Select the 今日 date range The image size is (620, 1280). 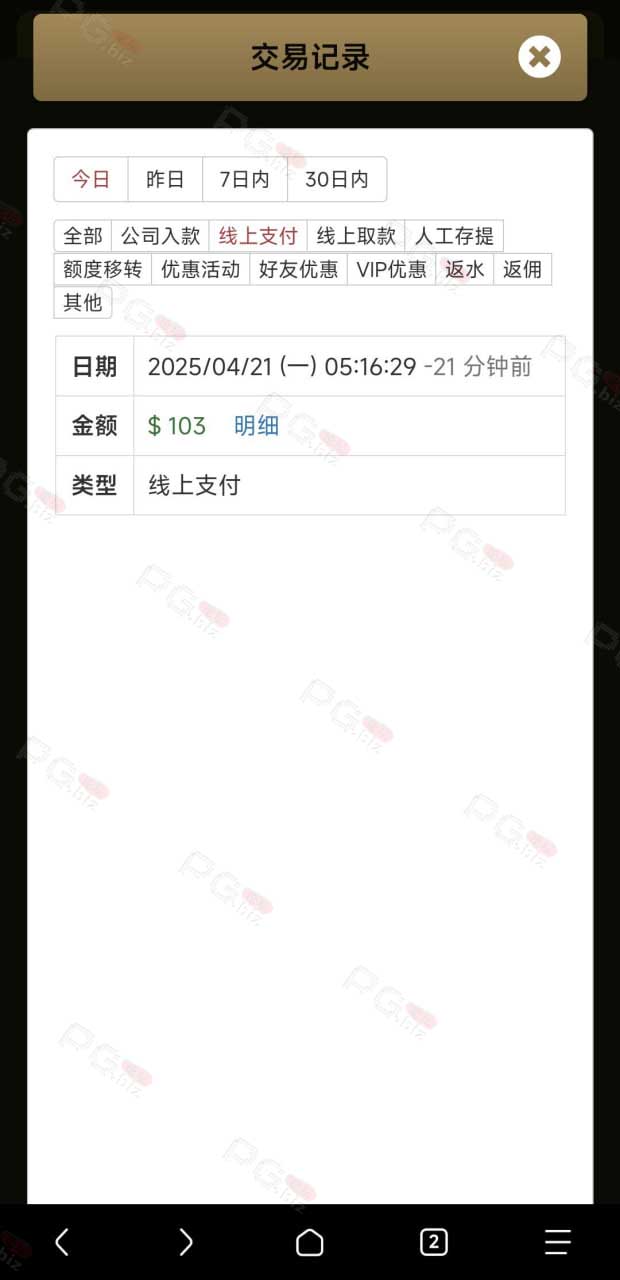click(91, 180)
